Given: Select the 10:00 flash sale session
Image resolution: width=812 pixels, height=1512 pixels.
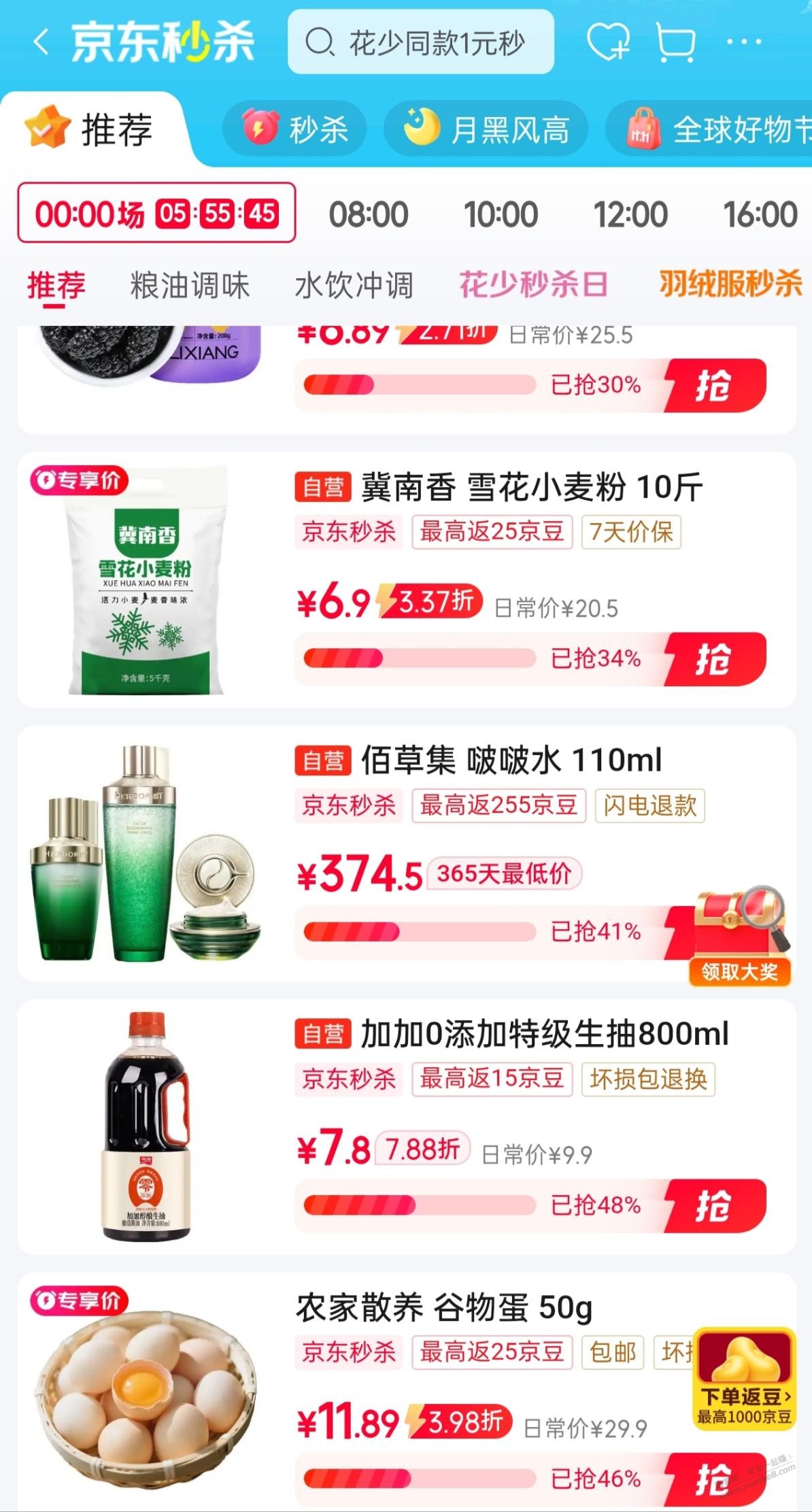Looking at the screenshot, I should tap(501, 214).
